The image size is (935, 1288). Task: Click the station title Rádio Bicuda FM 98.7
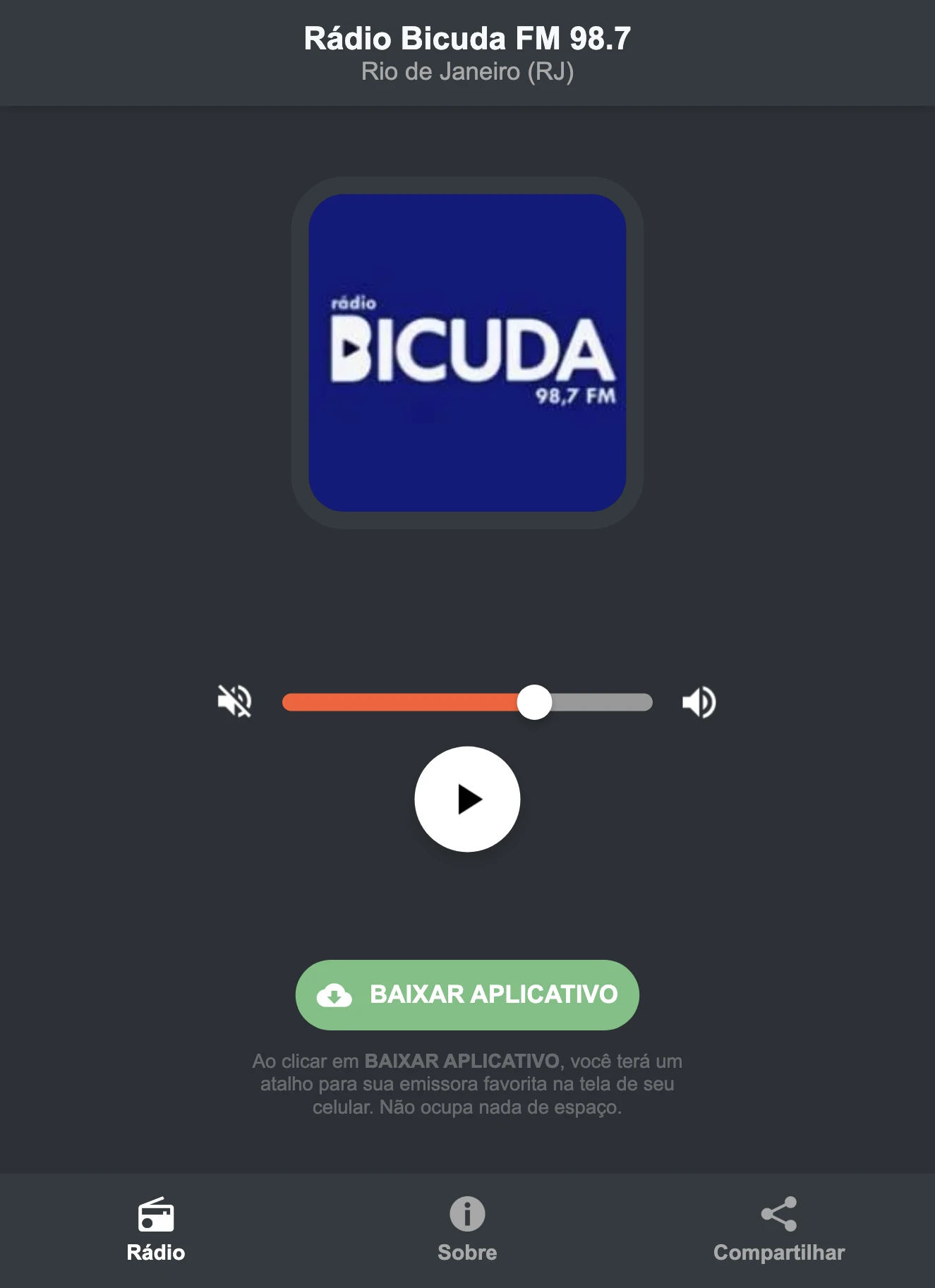[466, 40]
